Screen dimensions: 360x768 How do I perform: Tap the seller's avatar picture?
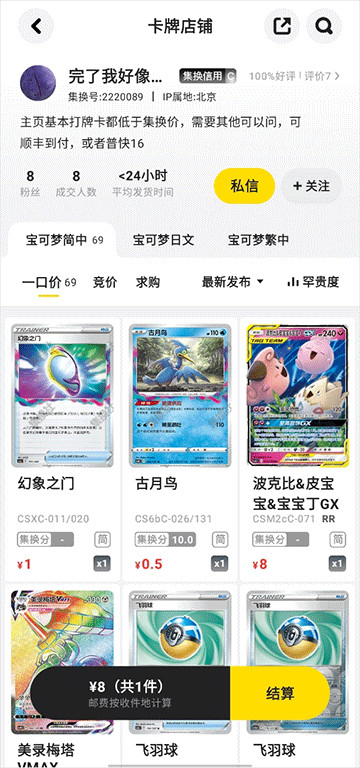pyautogui.click(x=38, y=83)
